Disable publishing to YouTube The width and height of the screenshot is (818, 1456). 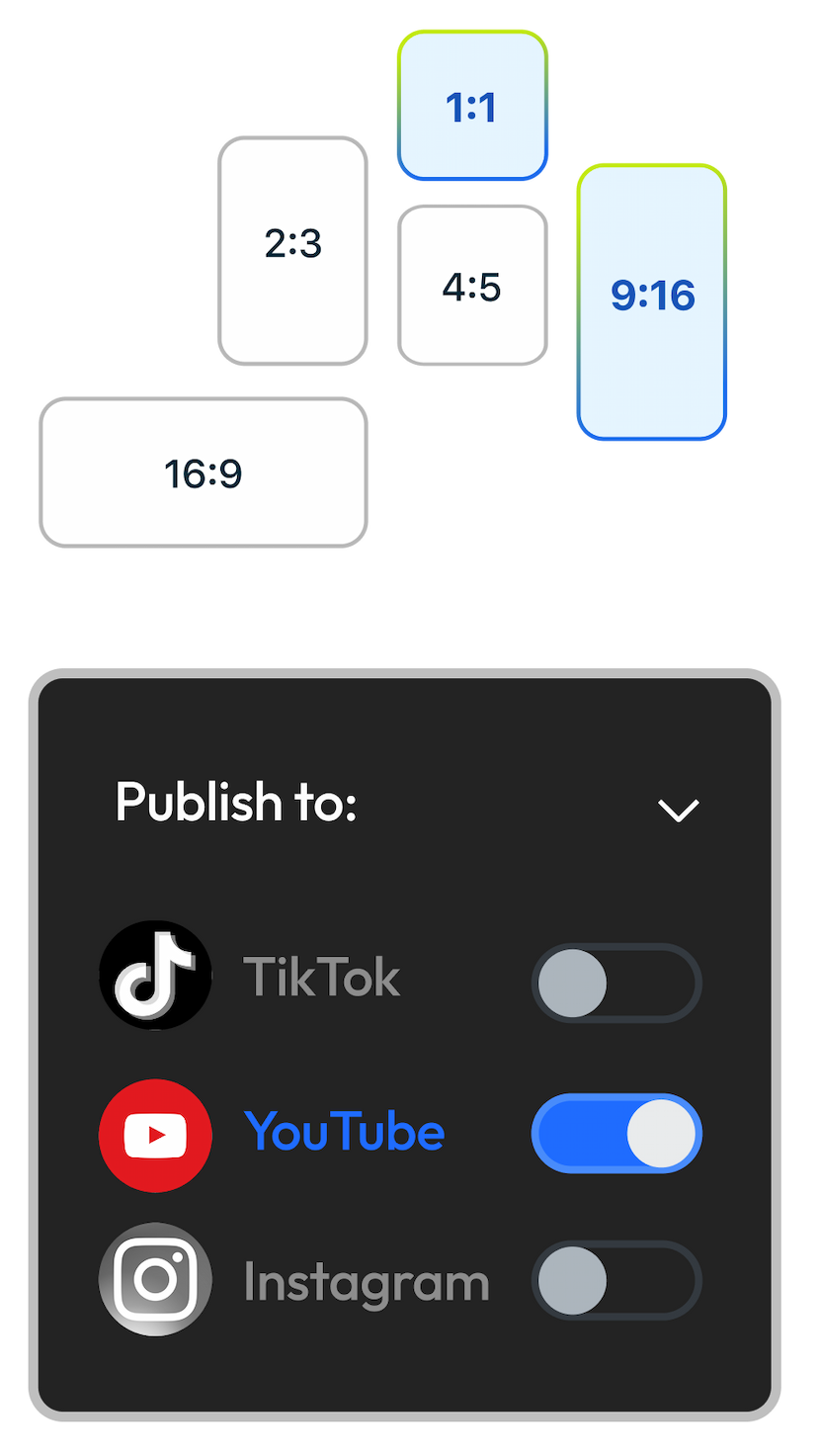[x=615, y=1134]
